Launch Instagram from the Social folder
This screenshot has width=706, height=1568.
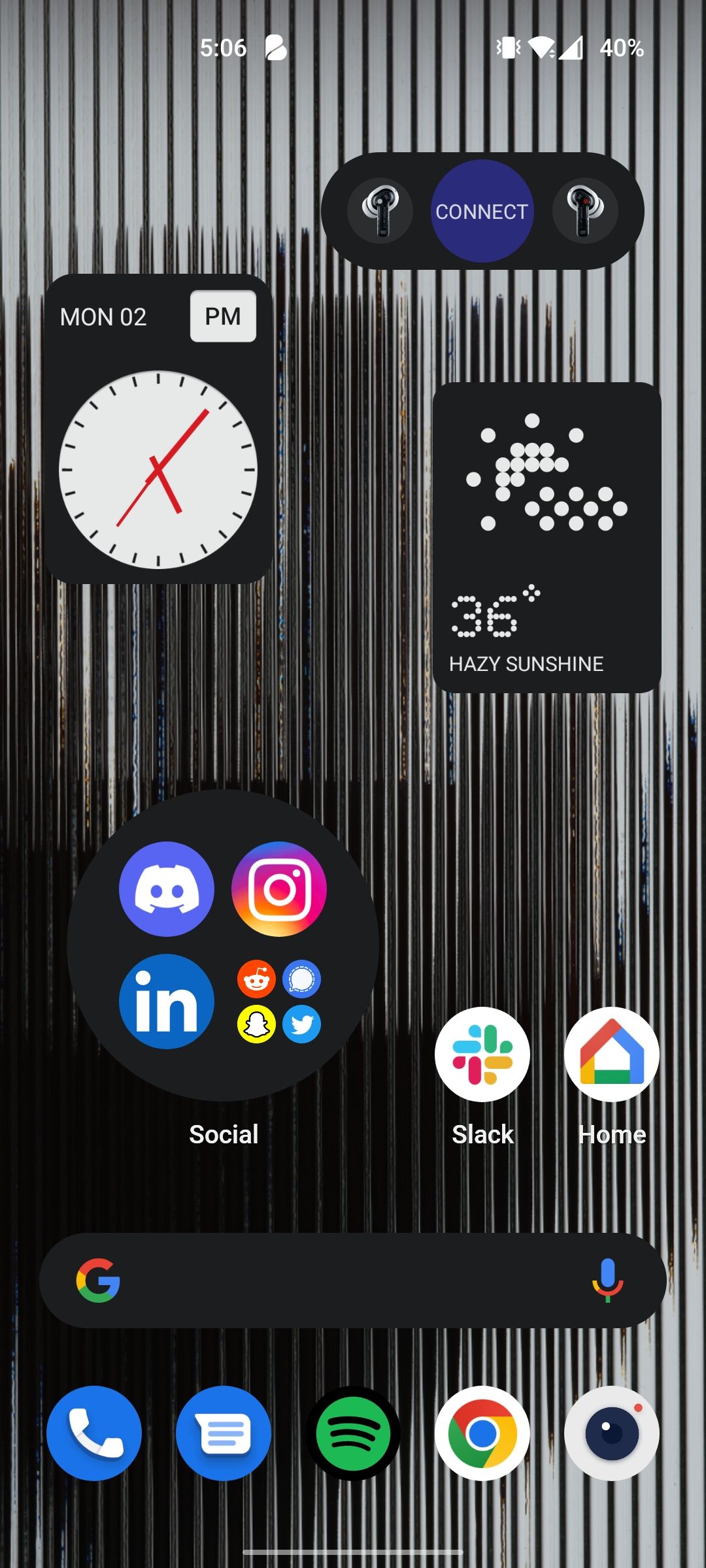click(x=280, y=889)
